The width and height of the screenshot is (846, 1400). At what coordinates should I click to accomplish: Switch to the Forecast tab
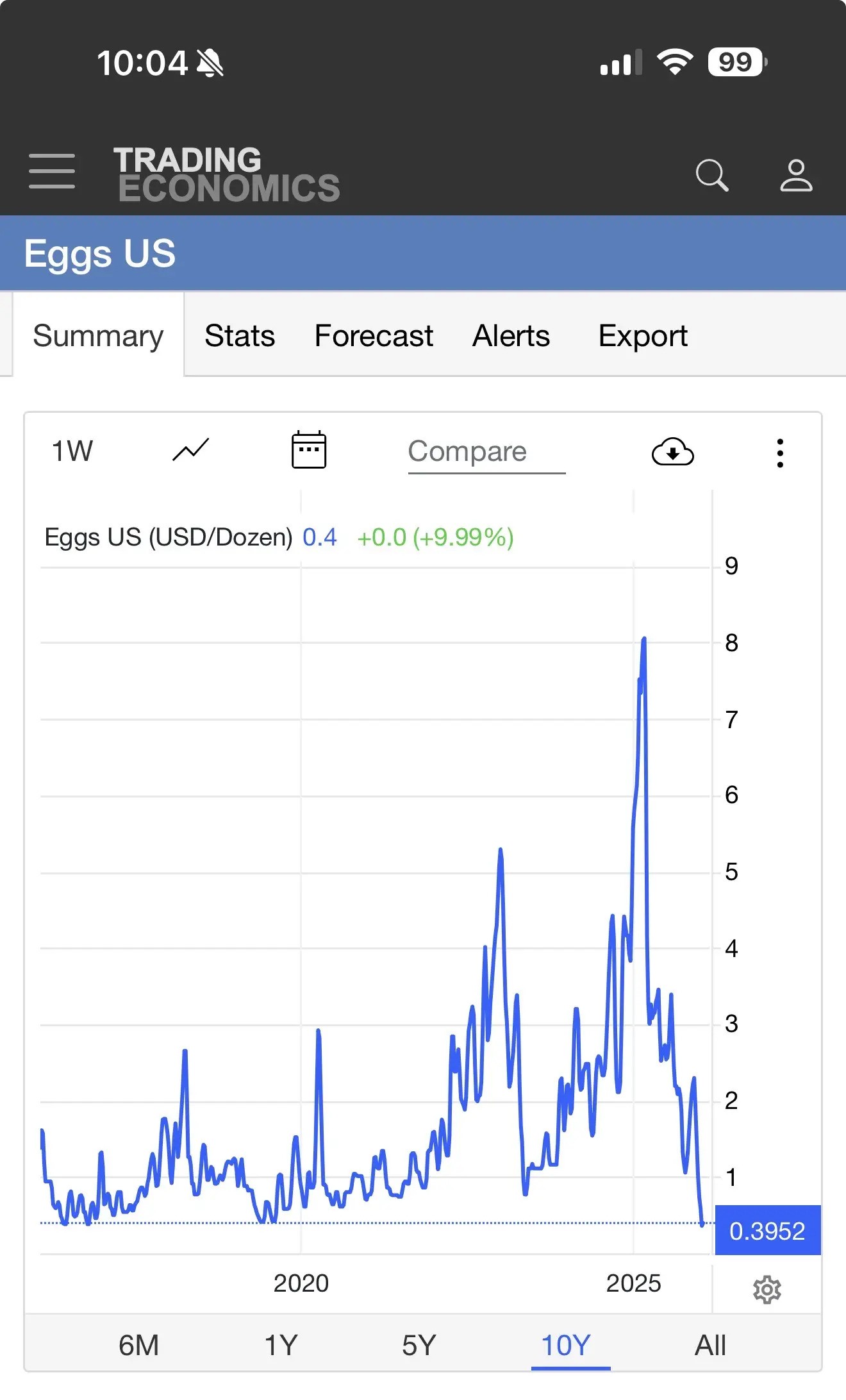point(374,336)
